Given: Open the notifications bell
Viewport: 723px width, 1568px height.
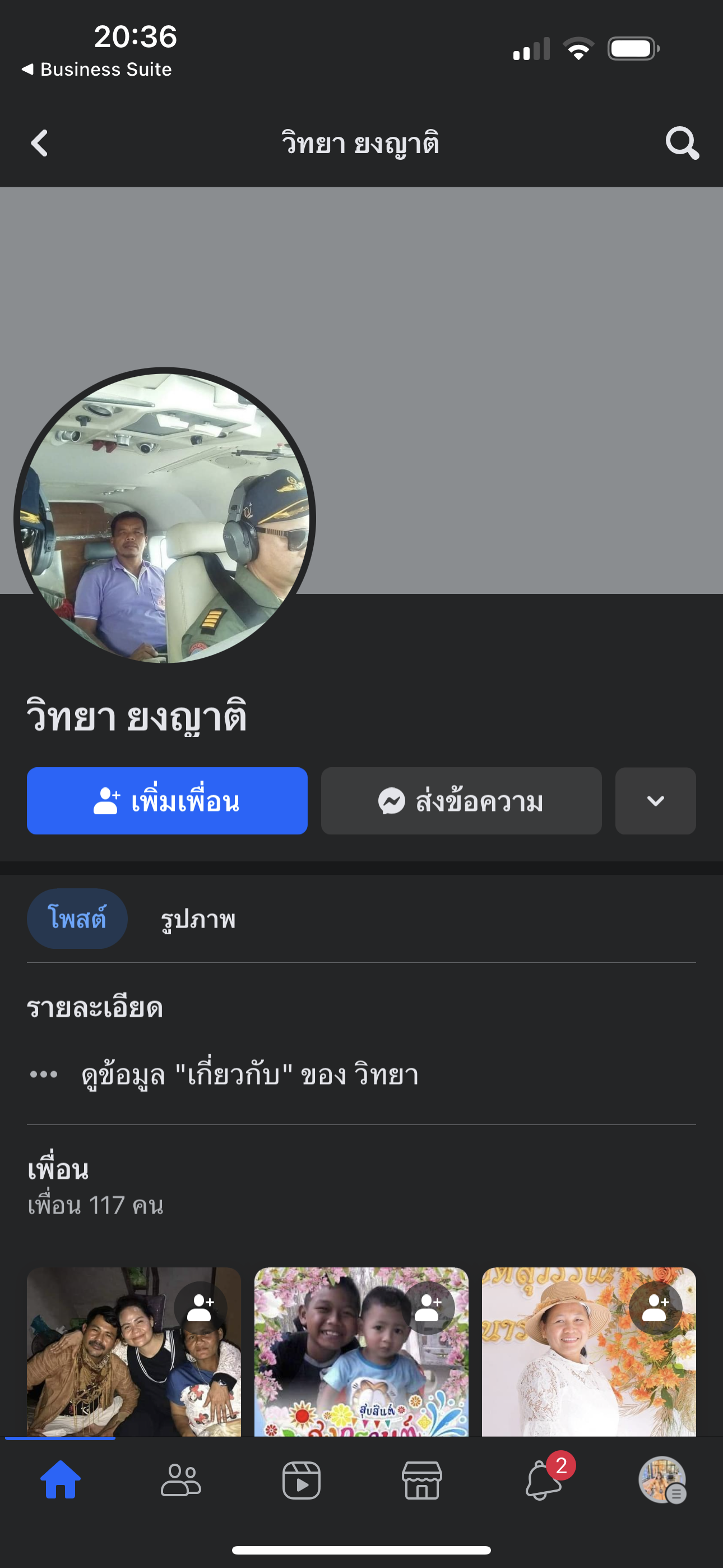Looking at the screenshot, I should pyautogui.click(x=543, y=1480).
